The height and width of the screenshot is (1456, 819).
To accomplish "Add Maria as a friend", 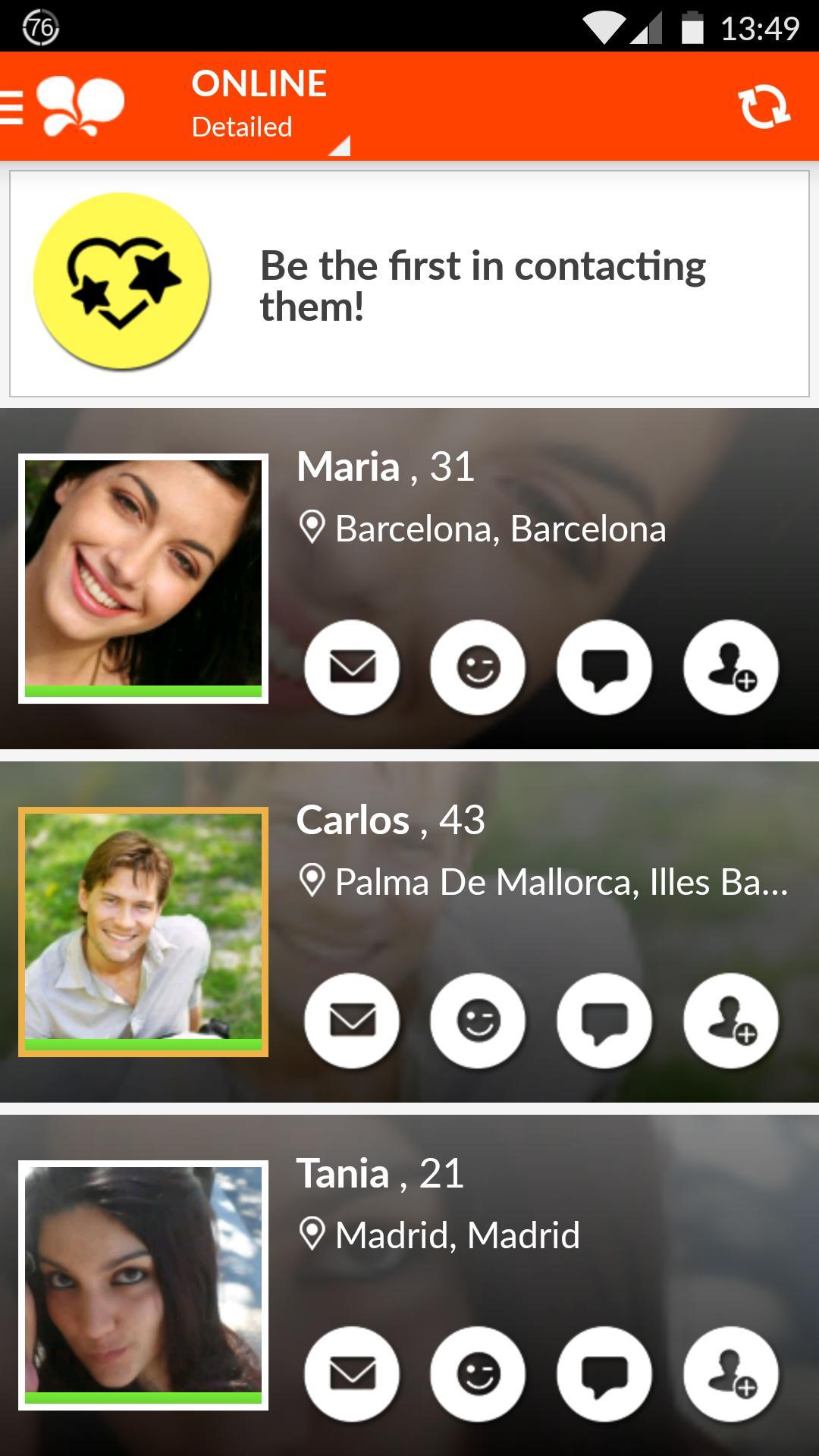I will point(730,667).
